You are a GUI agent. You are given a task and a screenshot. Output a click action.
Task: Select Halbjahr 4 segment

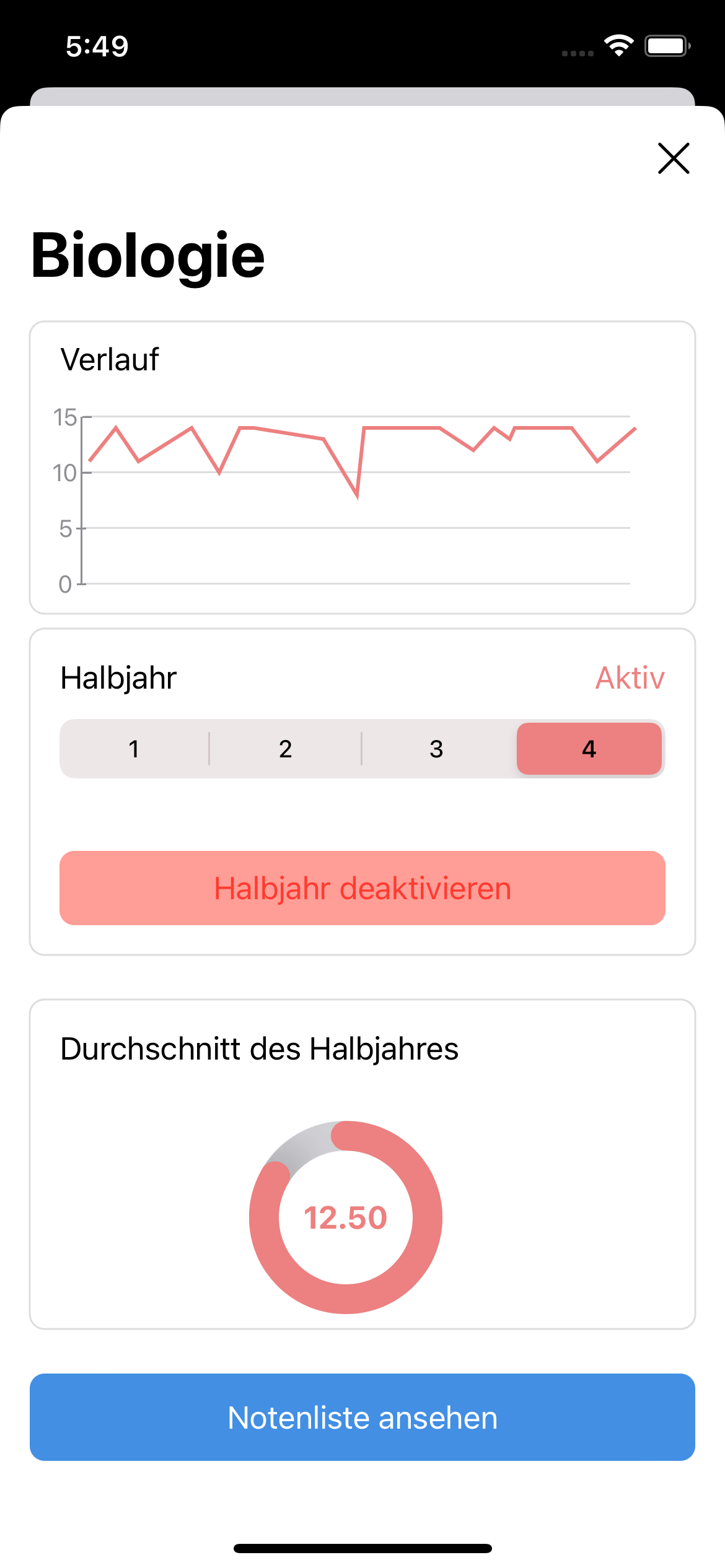click(589, 749)
